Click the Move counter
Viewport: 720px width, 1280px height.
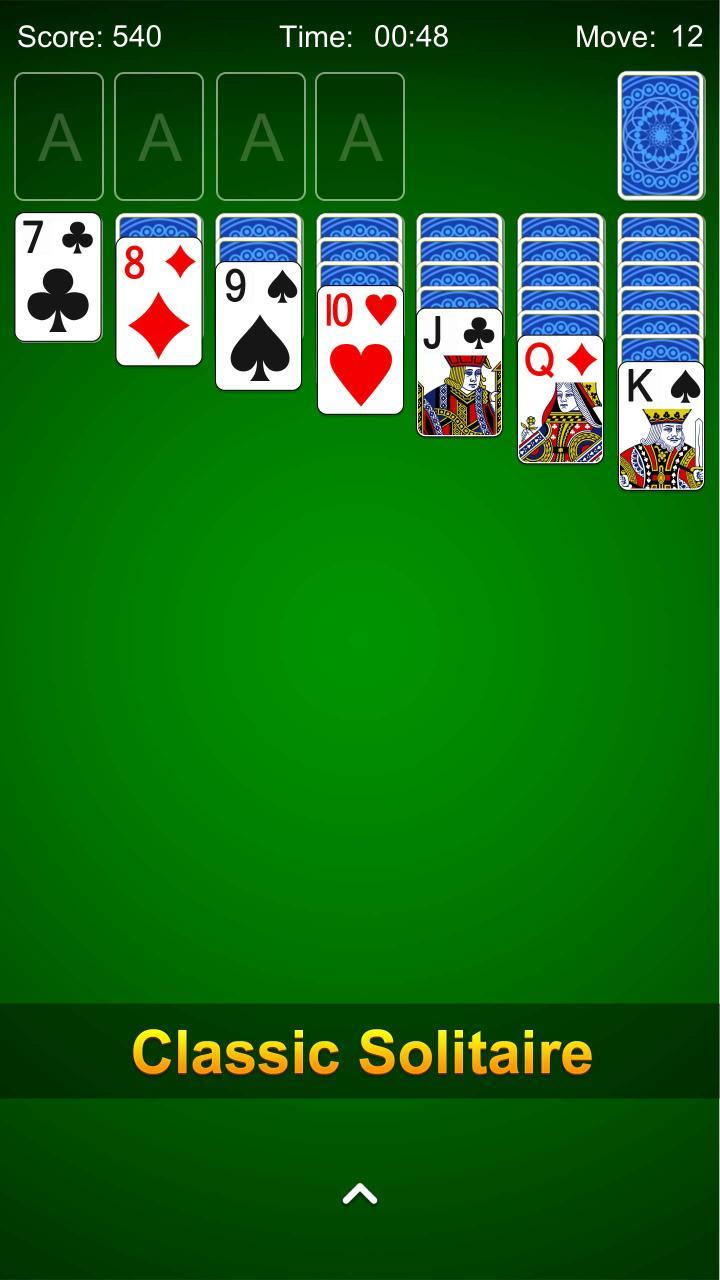[x=631, y=37]
